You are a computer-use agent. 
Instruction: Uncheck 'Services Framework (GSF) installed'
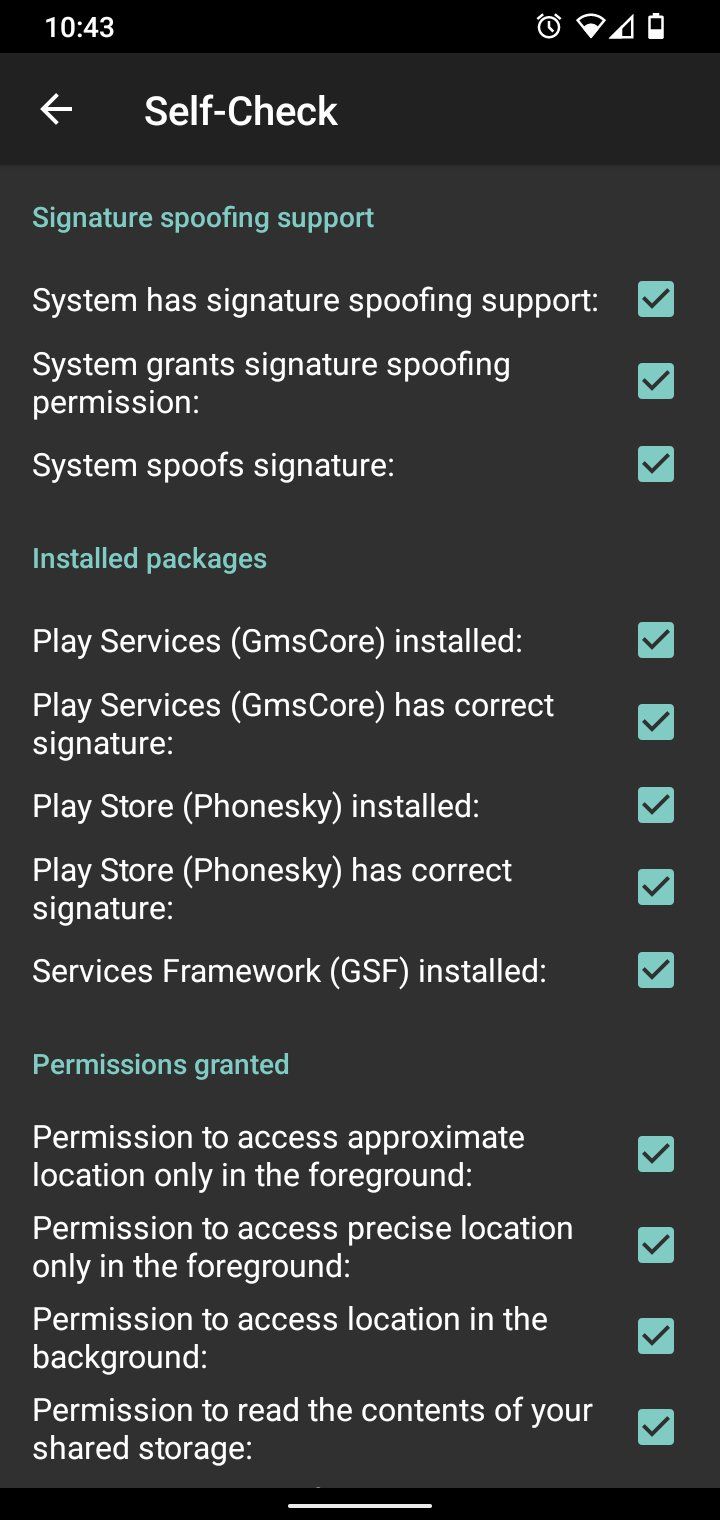(x=655, y=969)
